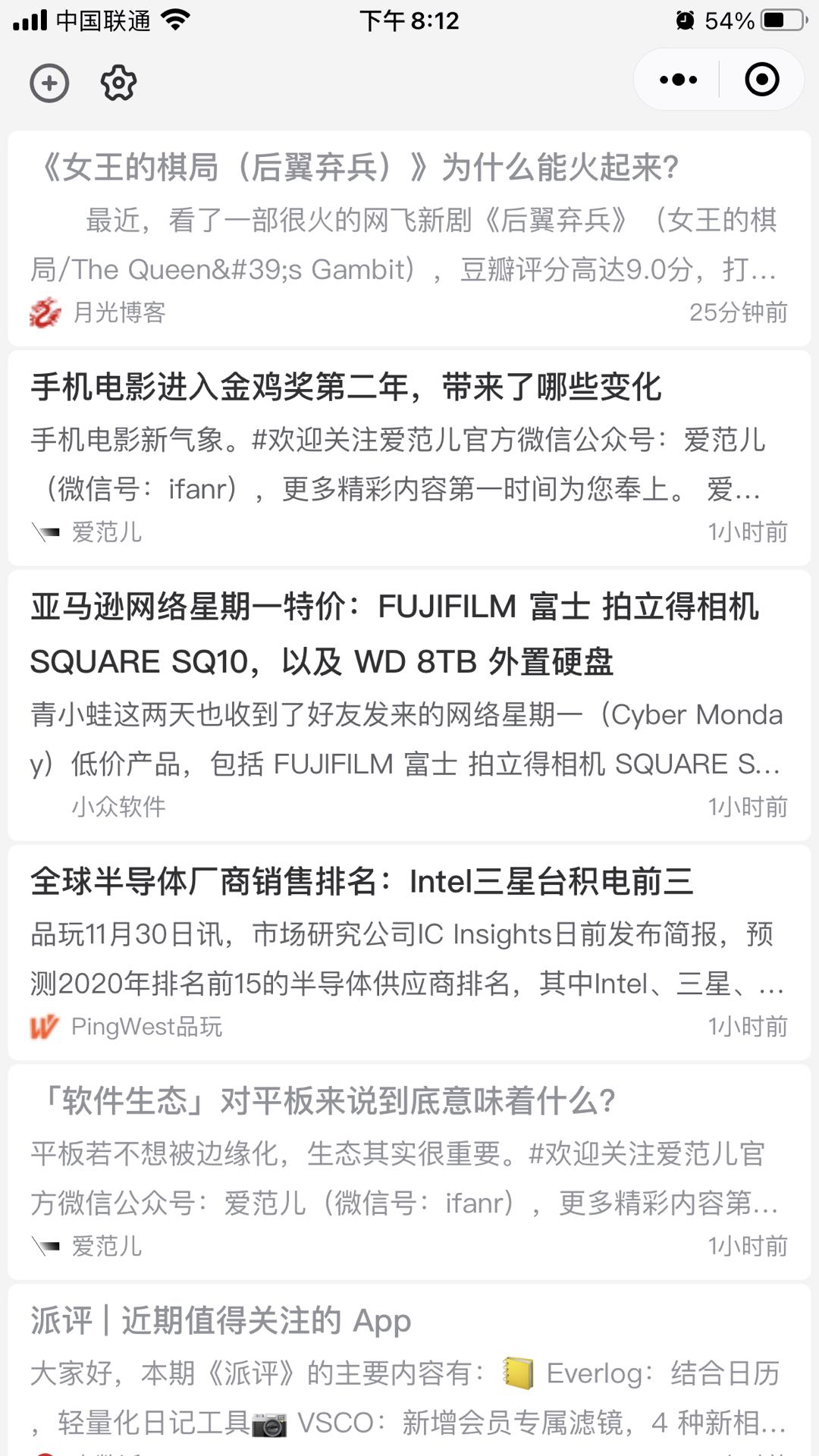Tap the add feed plus icon

pos(49,83)
